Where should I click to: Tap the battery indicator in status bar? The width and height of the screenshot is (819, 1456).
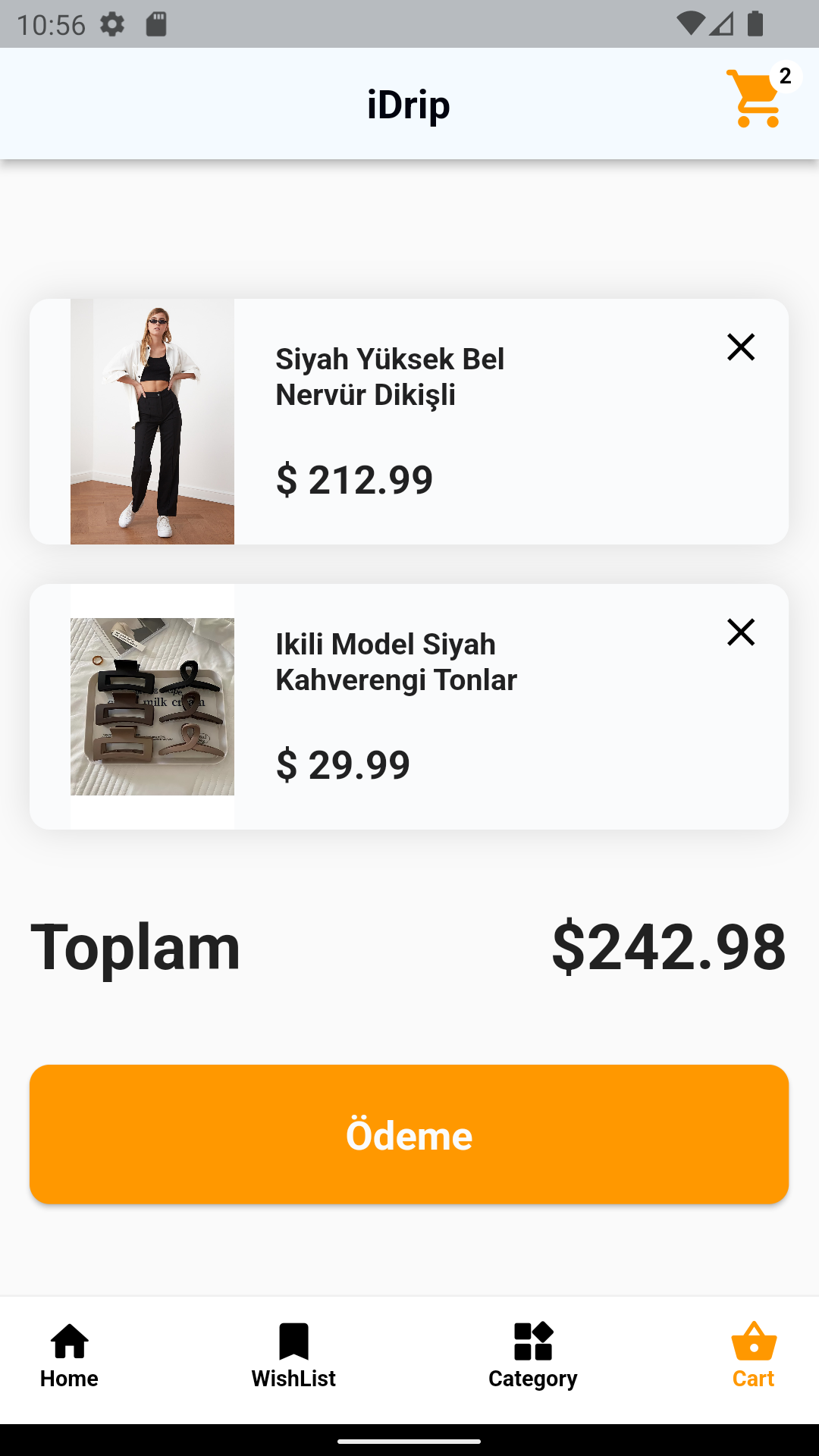pos(754,24)
